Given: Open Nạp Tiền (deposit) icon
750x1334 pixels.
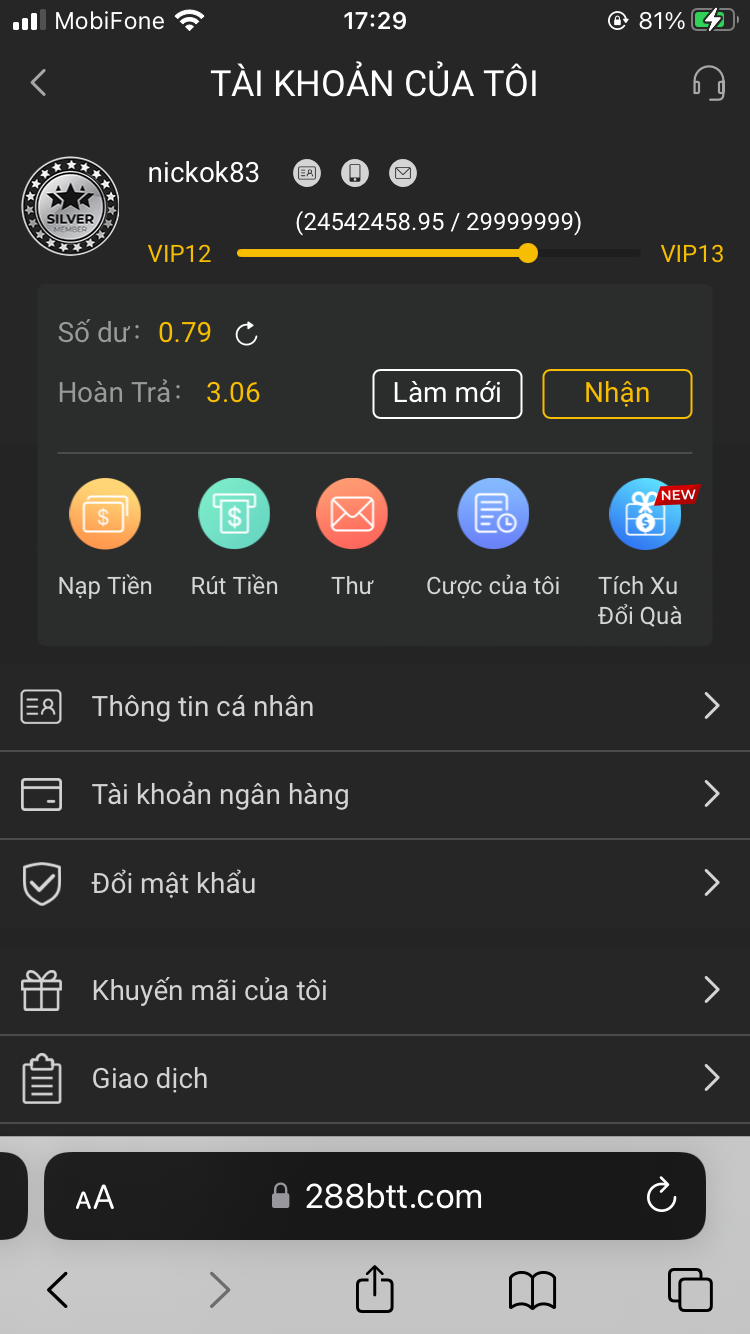Looking at the screenshot, I should [105, 513].
